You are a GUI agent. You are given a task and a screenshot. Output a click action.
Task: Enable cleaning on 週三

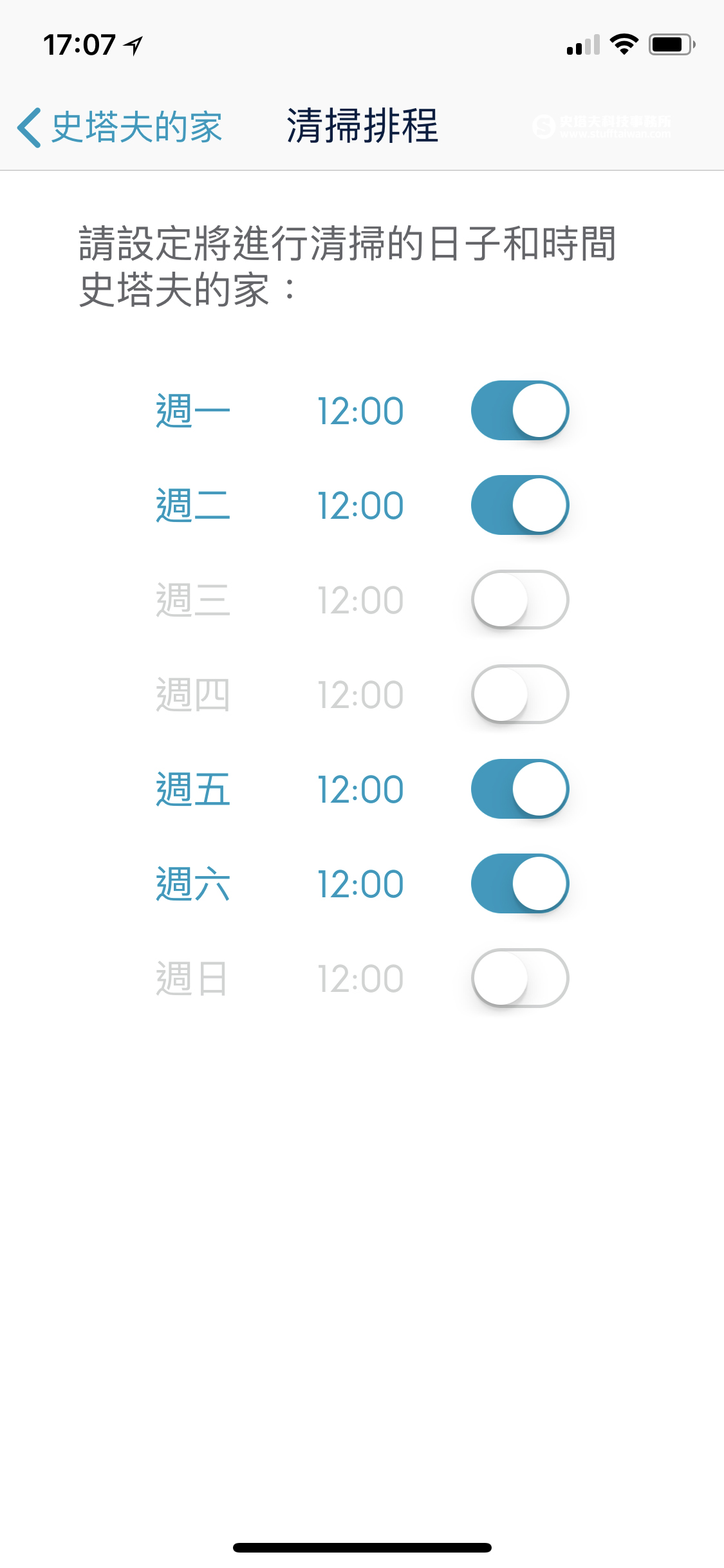click(x=520, y=600)
